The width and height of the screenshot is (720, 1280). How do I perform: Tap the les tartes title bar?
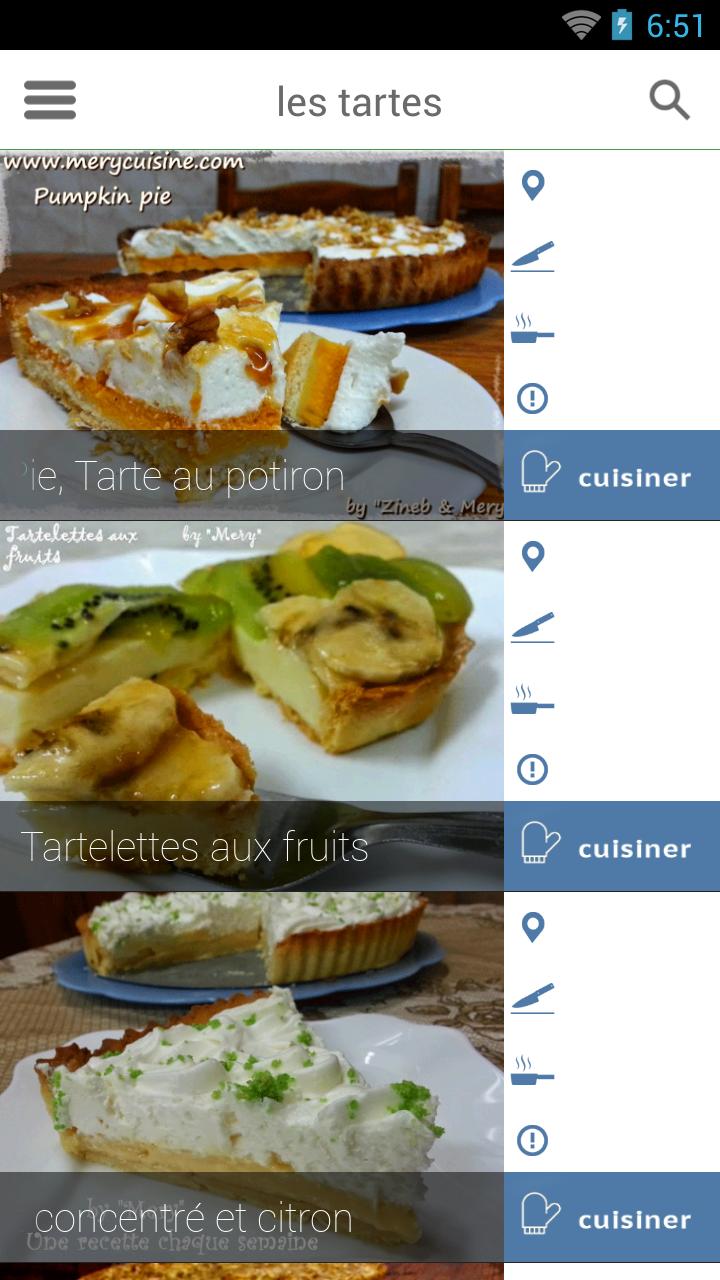point(360,100)
